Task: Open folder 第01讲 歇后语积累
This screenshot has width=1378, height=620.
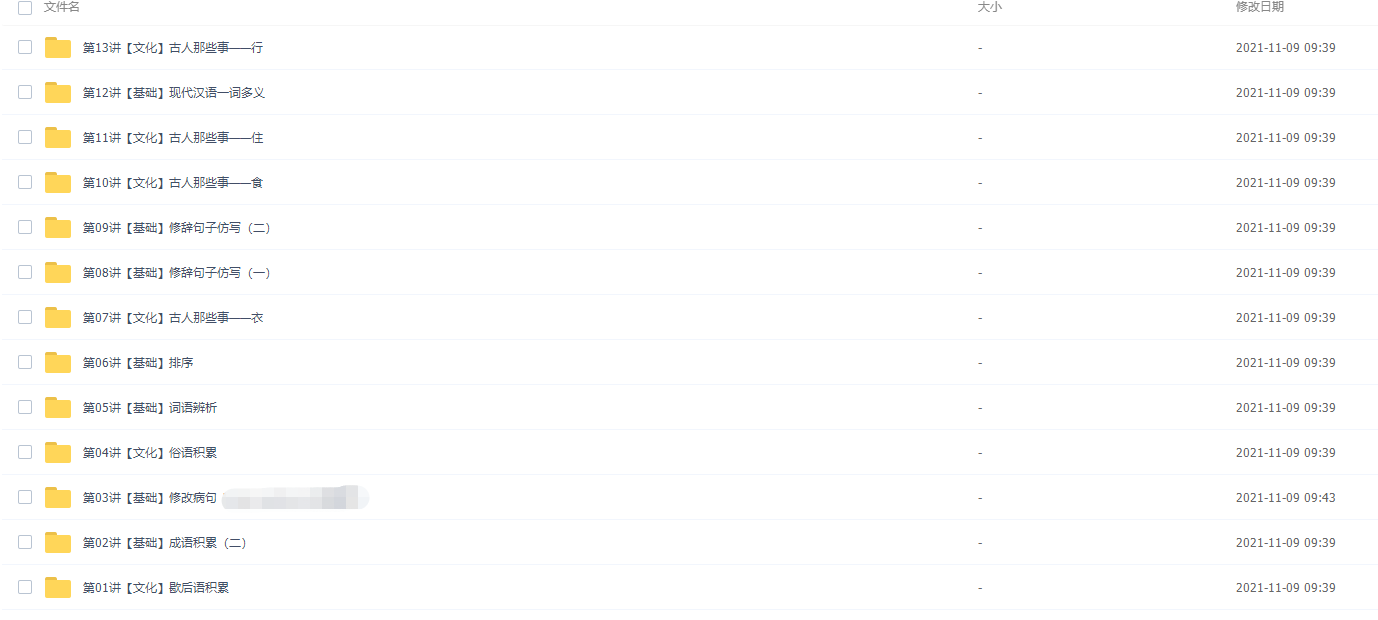Action: tap(155, 588)
